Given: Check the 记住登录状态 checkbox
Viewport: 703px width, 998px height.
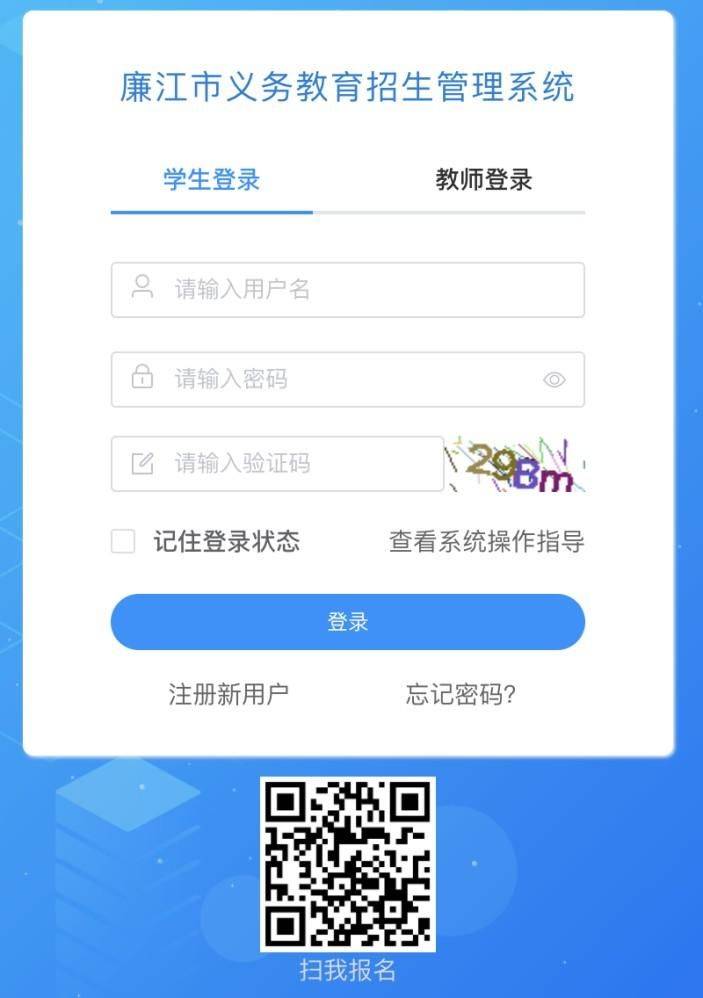Looking at the screenshot, I should 123,542.
